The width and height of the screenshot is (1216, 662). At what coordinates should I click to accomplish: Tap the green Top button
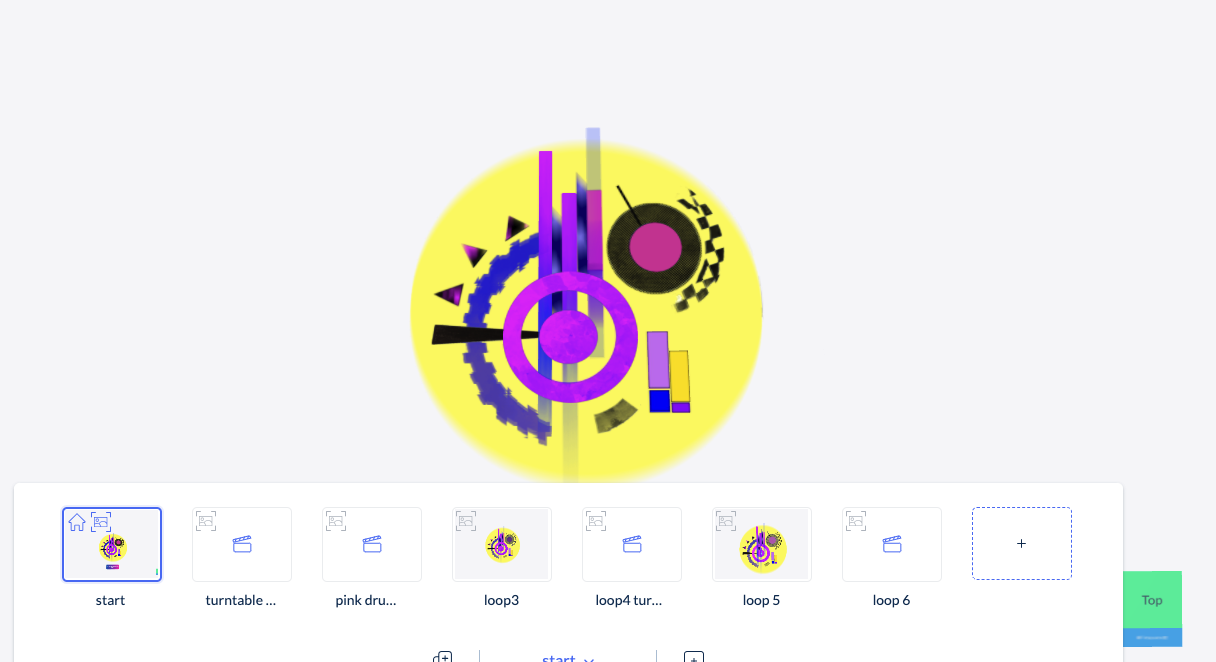(x=1152, y=600)
